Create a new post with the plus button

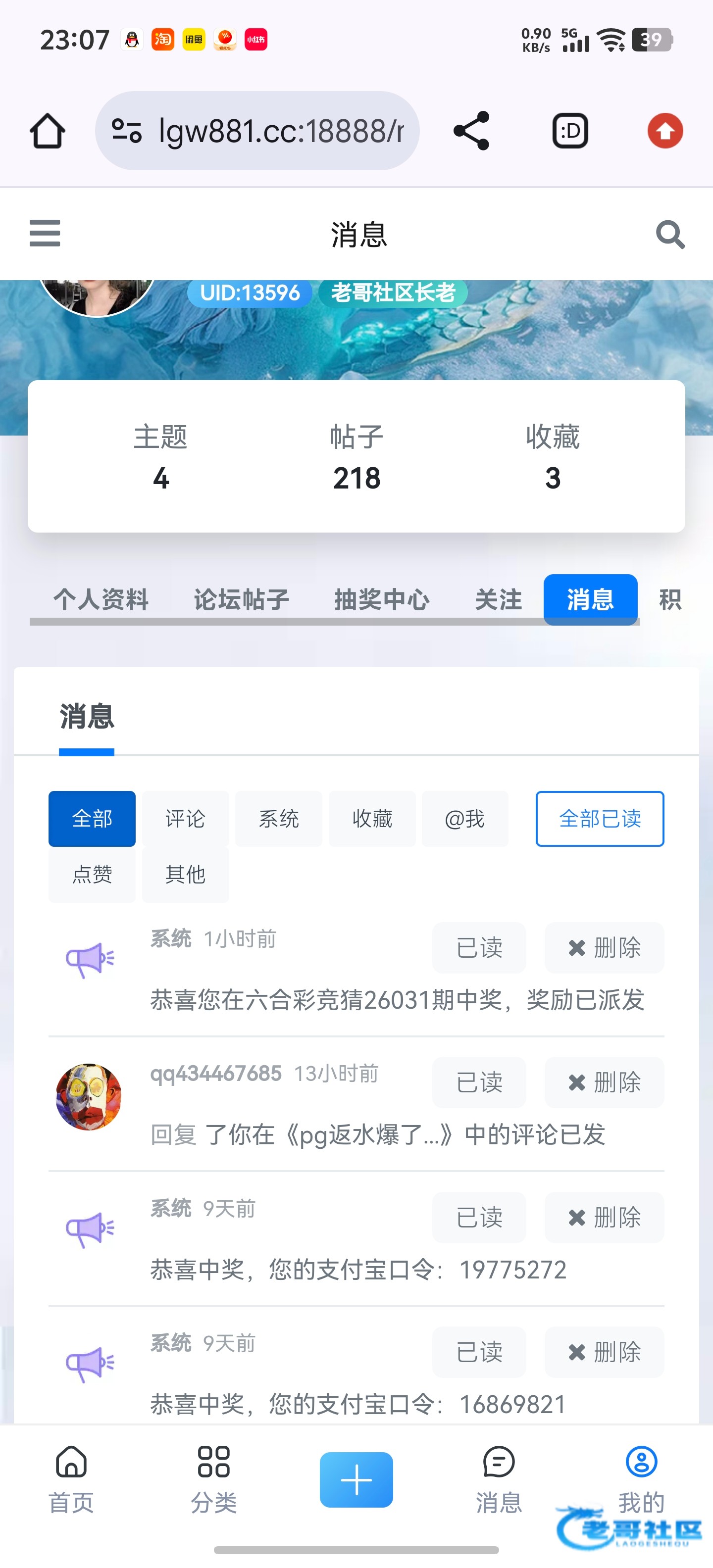(x=356, y=1480)
